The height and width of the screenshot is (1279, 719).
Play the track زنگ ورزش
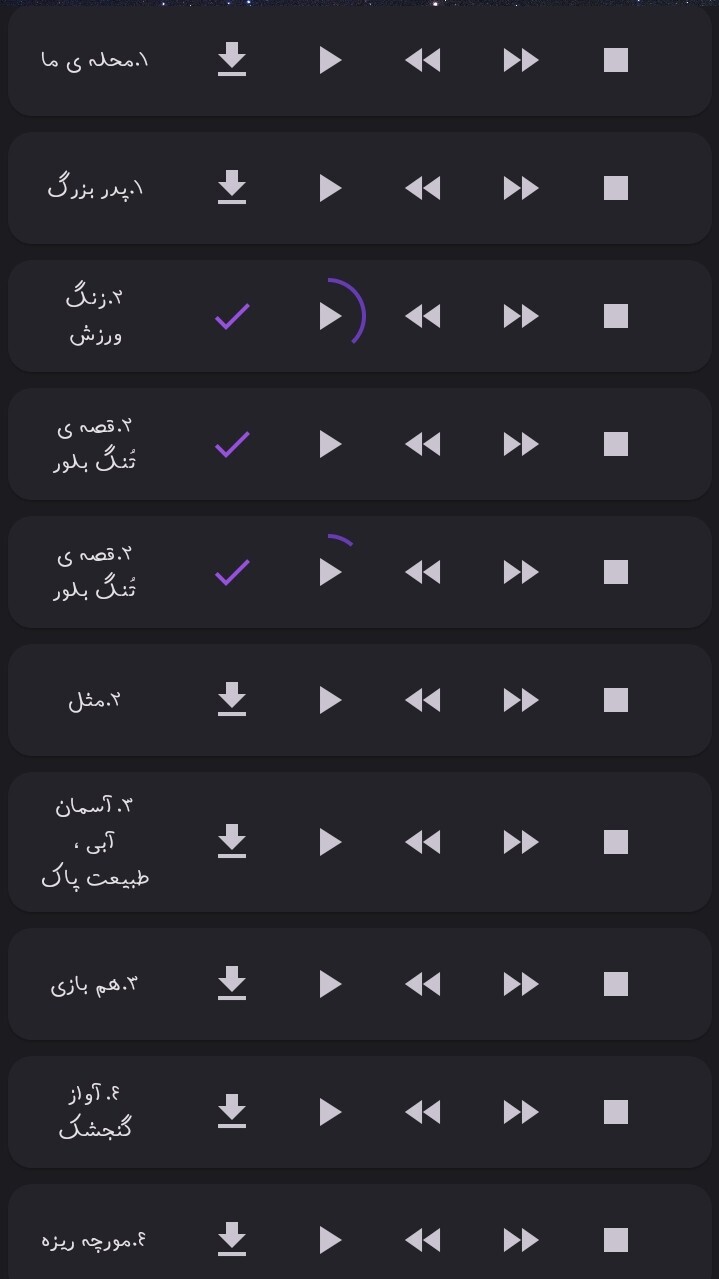coord(330,316)
